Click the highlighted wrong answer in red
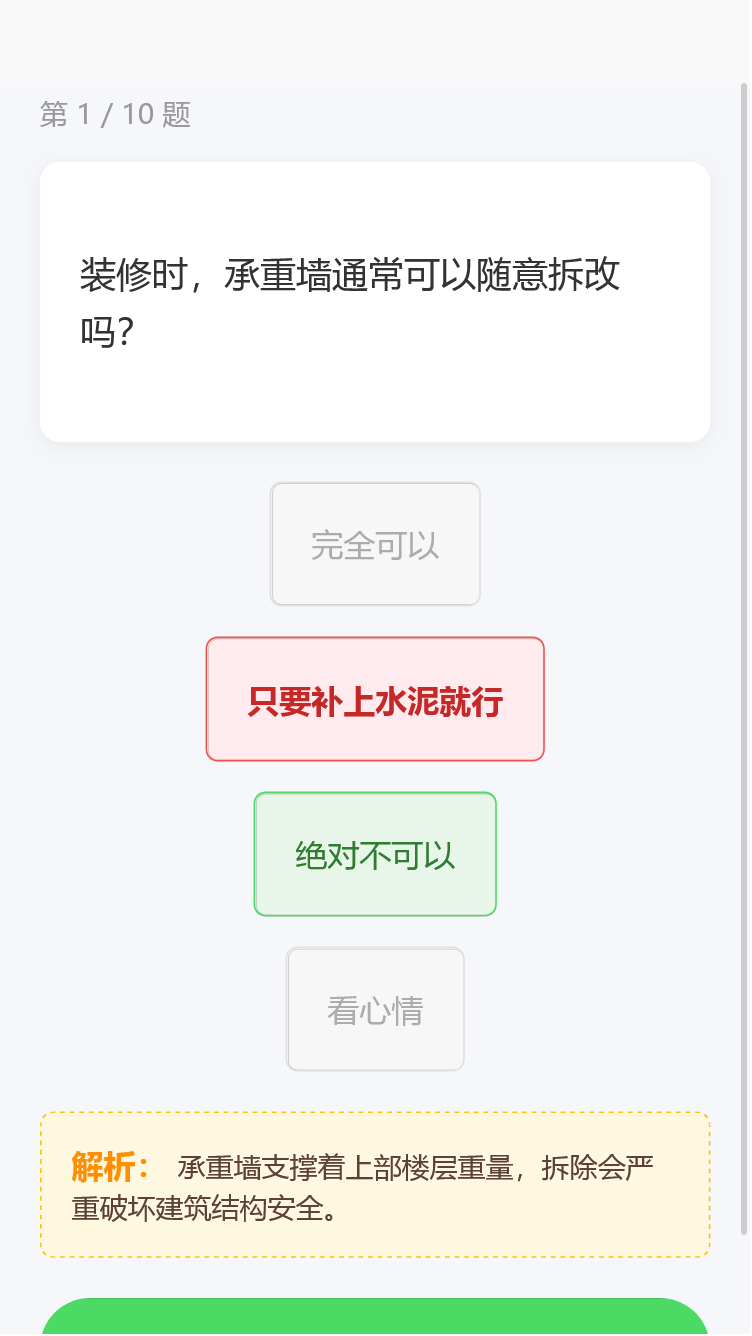 (x=375, y=697)
